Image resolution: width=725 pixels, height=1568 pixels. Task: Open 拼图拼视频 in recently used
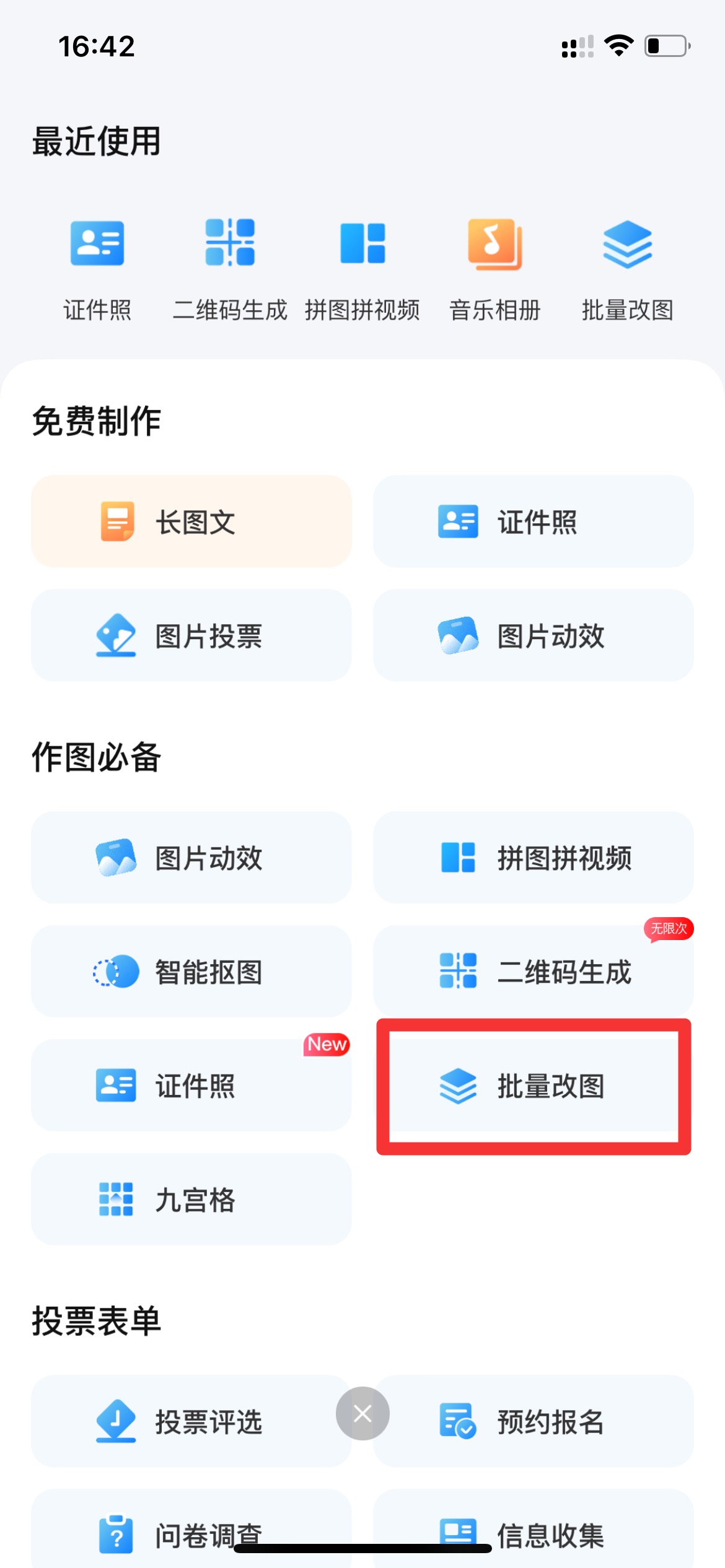point(362,269)
